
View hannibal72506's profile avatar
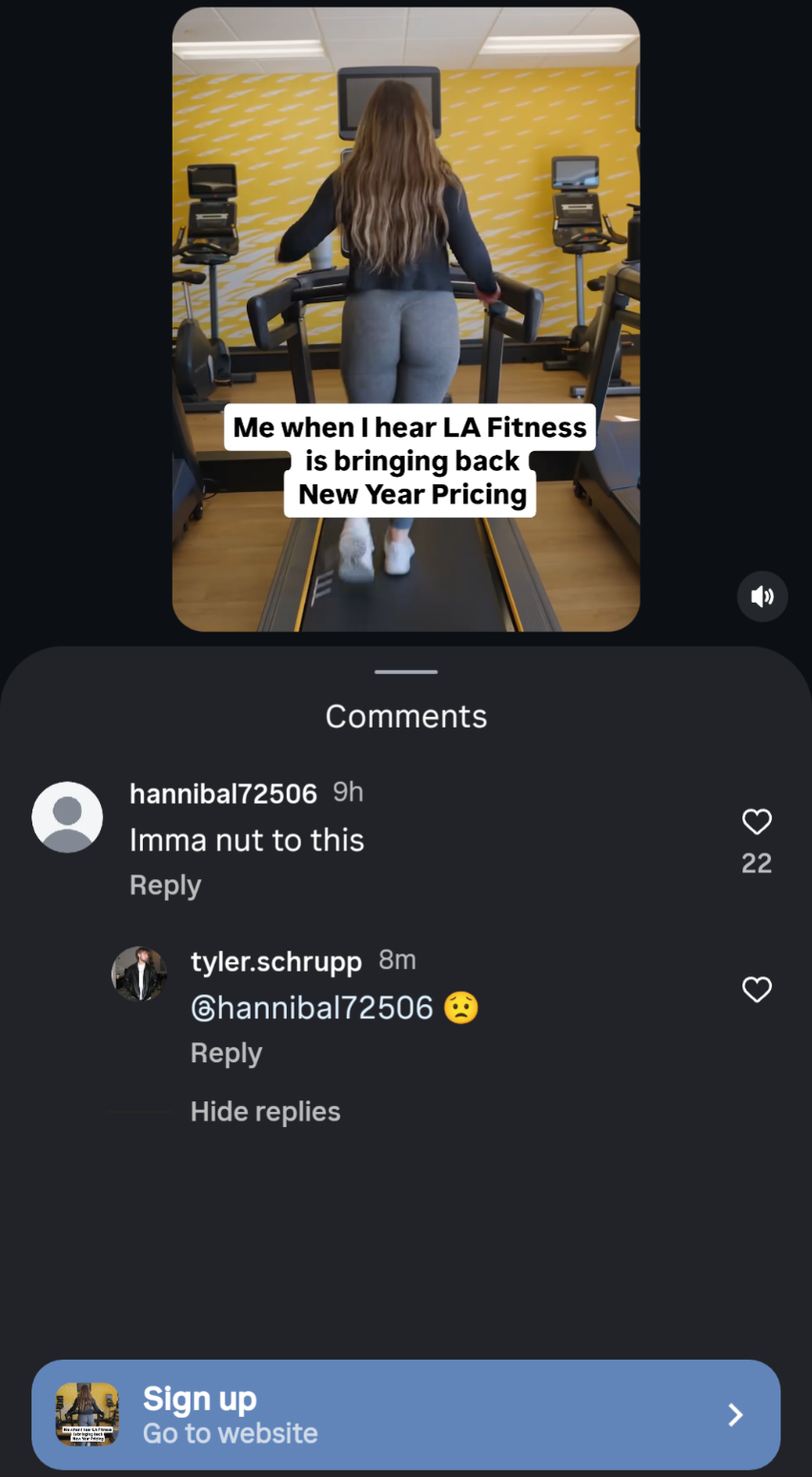point(68,817)
